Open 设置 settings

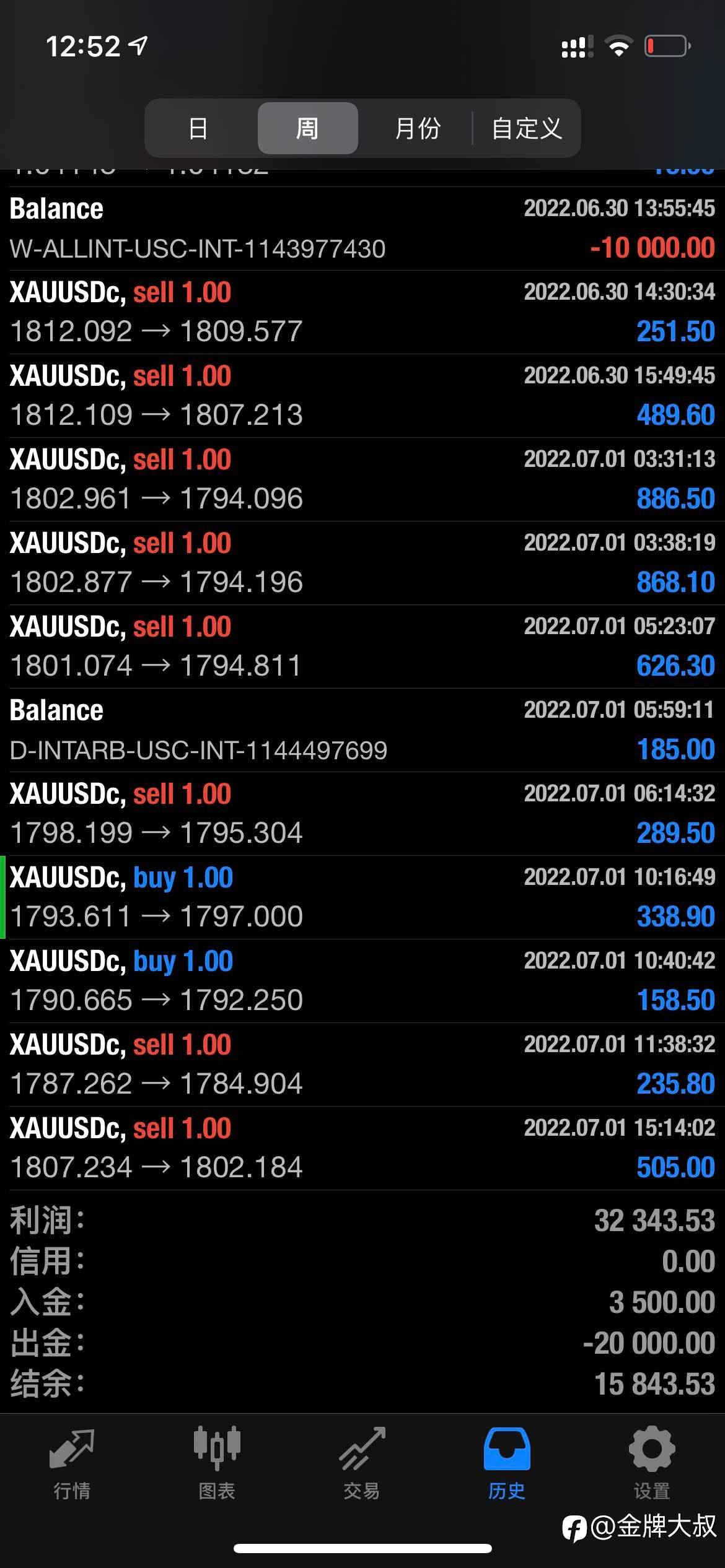click(x=652, y=1463)
